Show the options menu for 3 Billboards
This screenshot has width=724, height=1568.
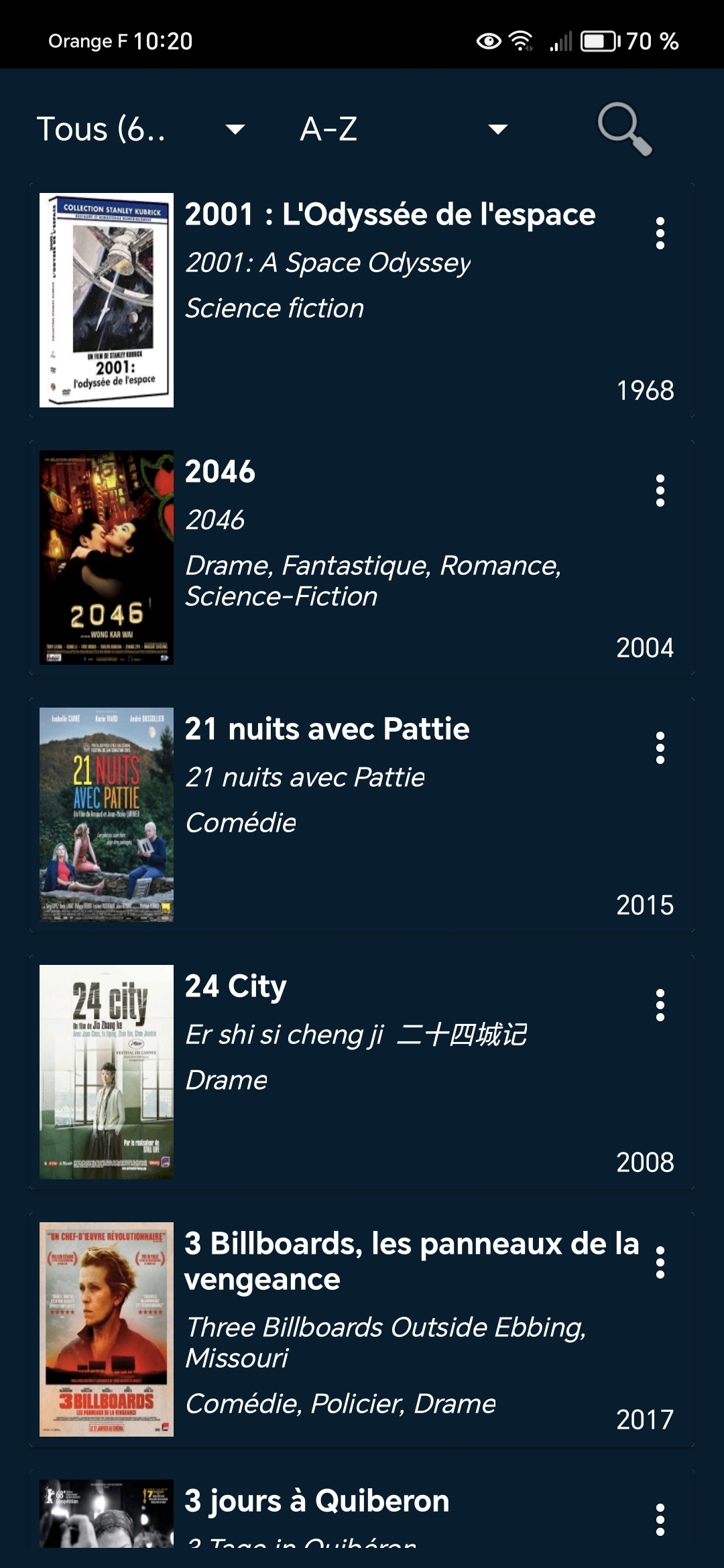pos(660,1262)
